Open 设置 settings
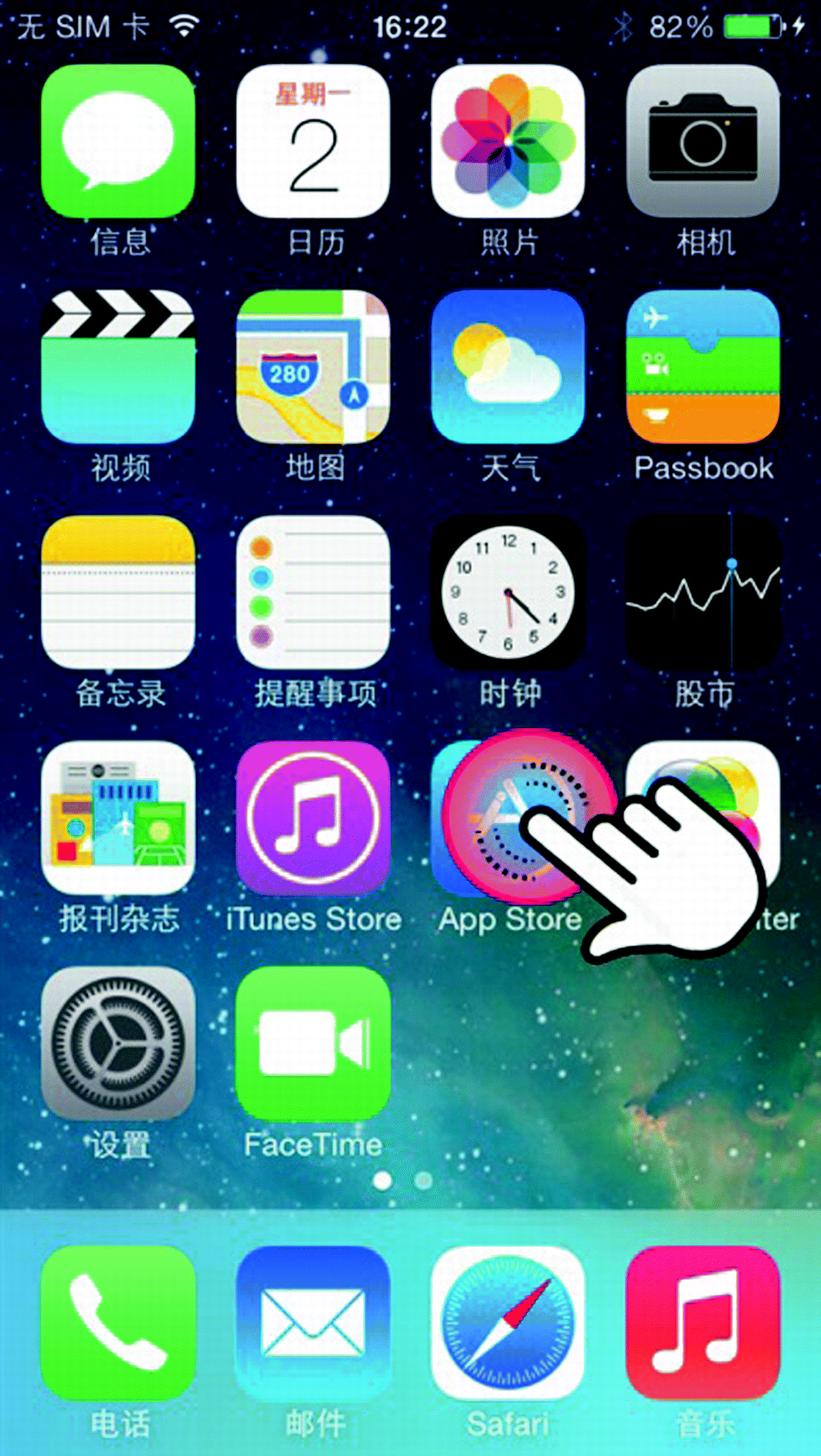Viewport: 821px width, 1456px height. (x=118, y=1043)
